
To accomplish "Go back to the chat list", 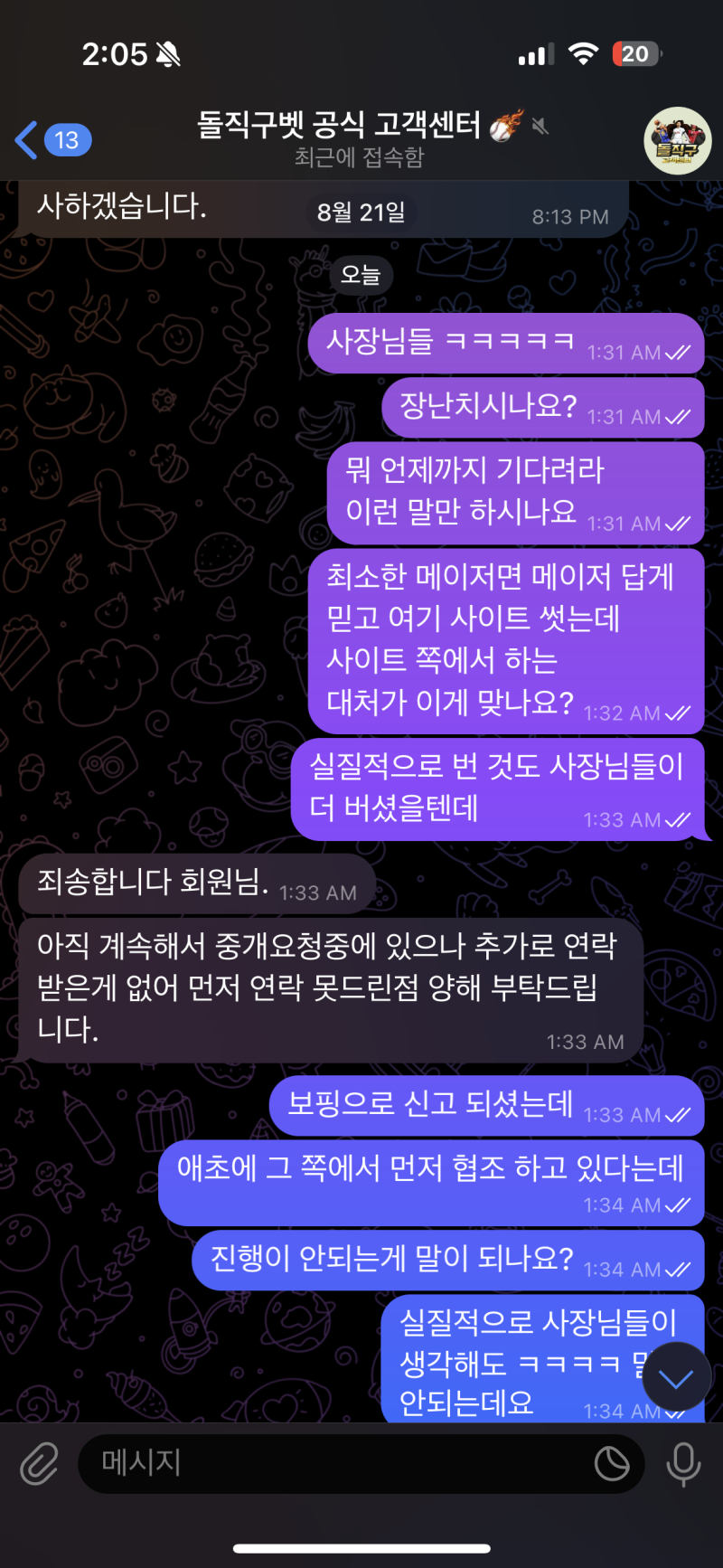I will [x=52, y=140].
